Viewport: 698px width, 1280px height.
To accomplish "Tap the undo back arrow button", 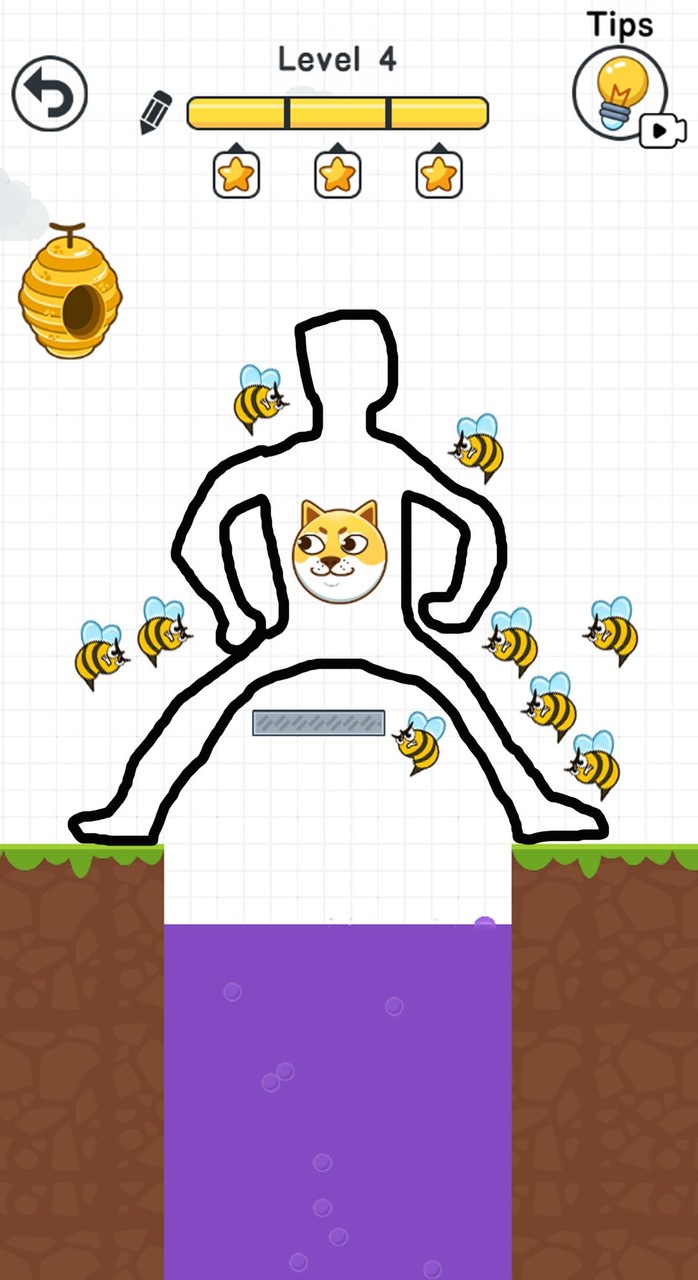I will pos(50,94).
